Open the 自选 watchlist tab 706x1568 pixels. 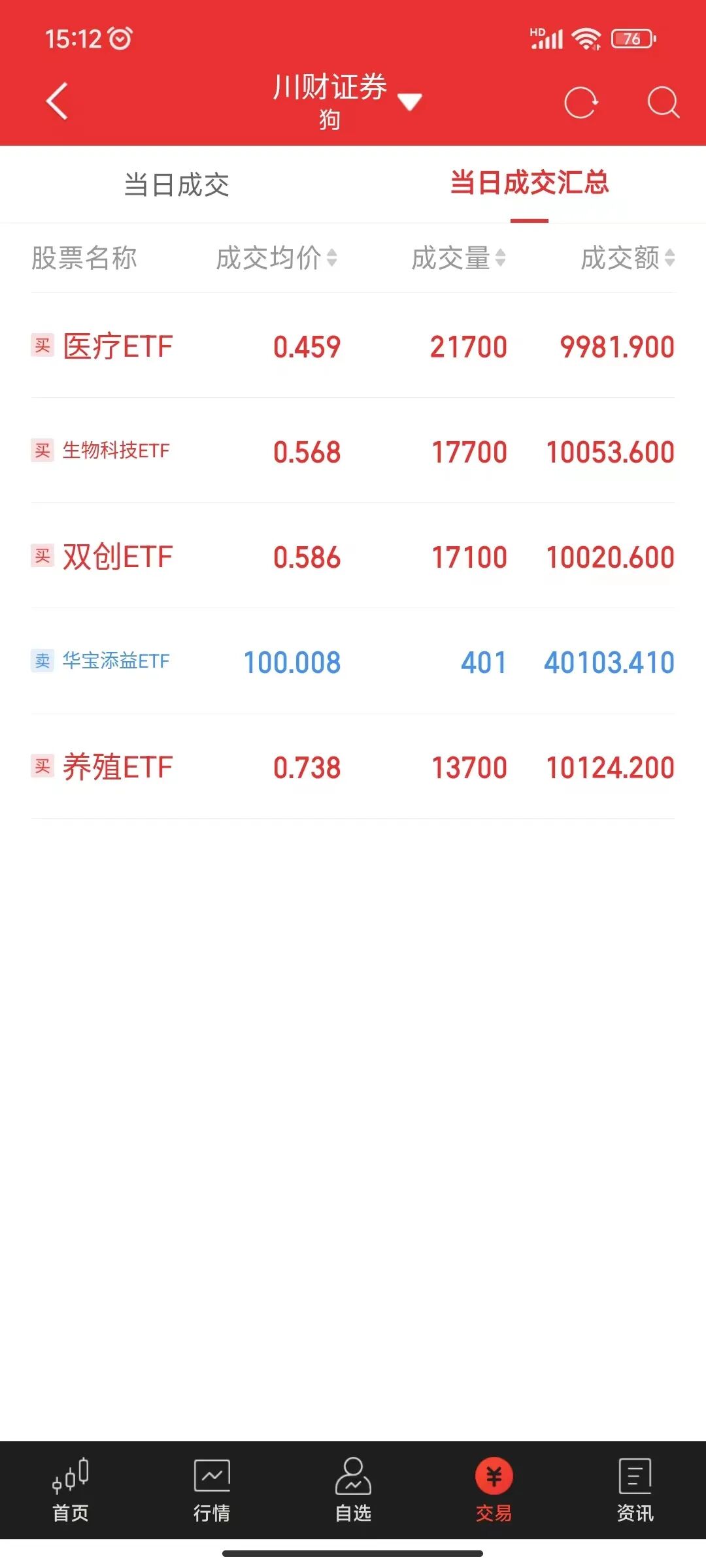point(353,1491)
